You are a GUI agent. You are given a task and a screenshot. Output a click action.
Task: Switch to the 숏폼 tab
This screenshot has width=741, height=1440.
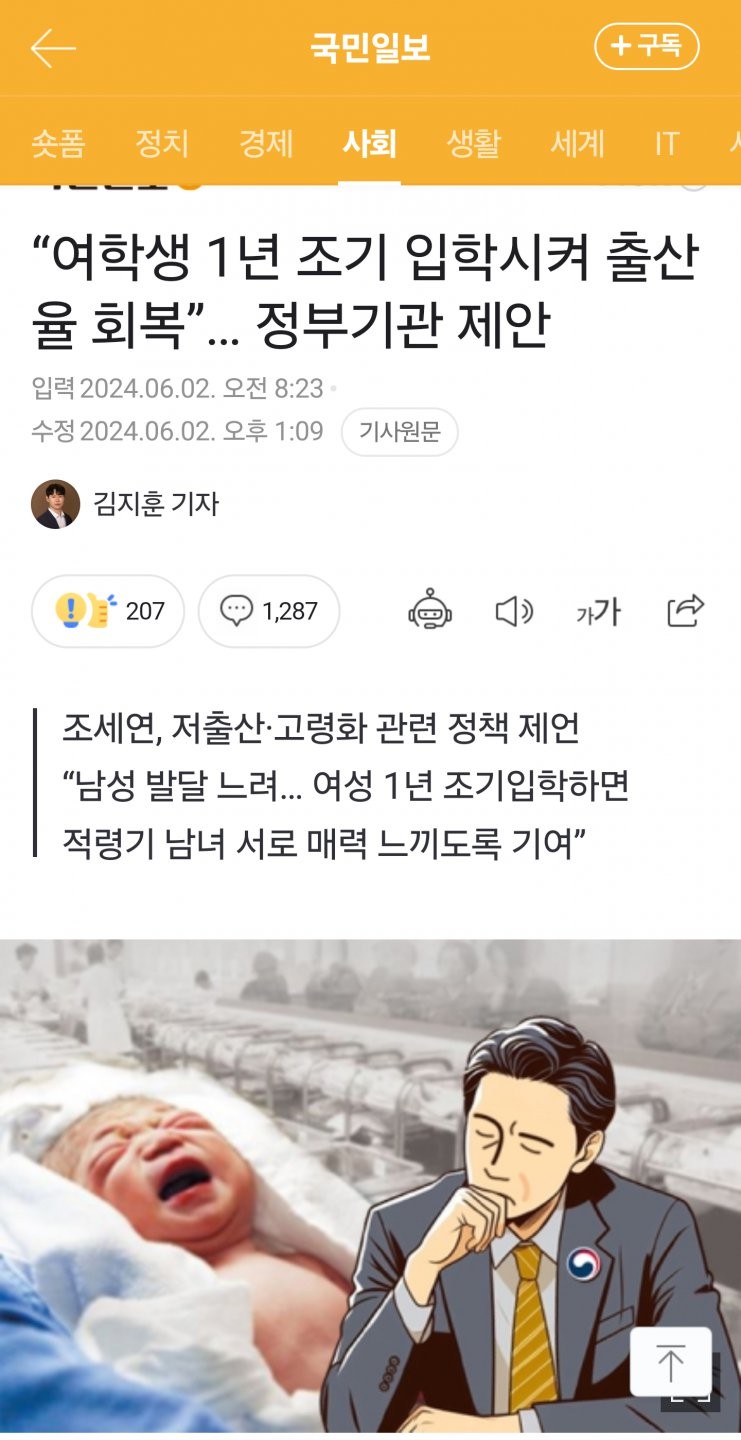pos(58,143)
